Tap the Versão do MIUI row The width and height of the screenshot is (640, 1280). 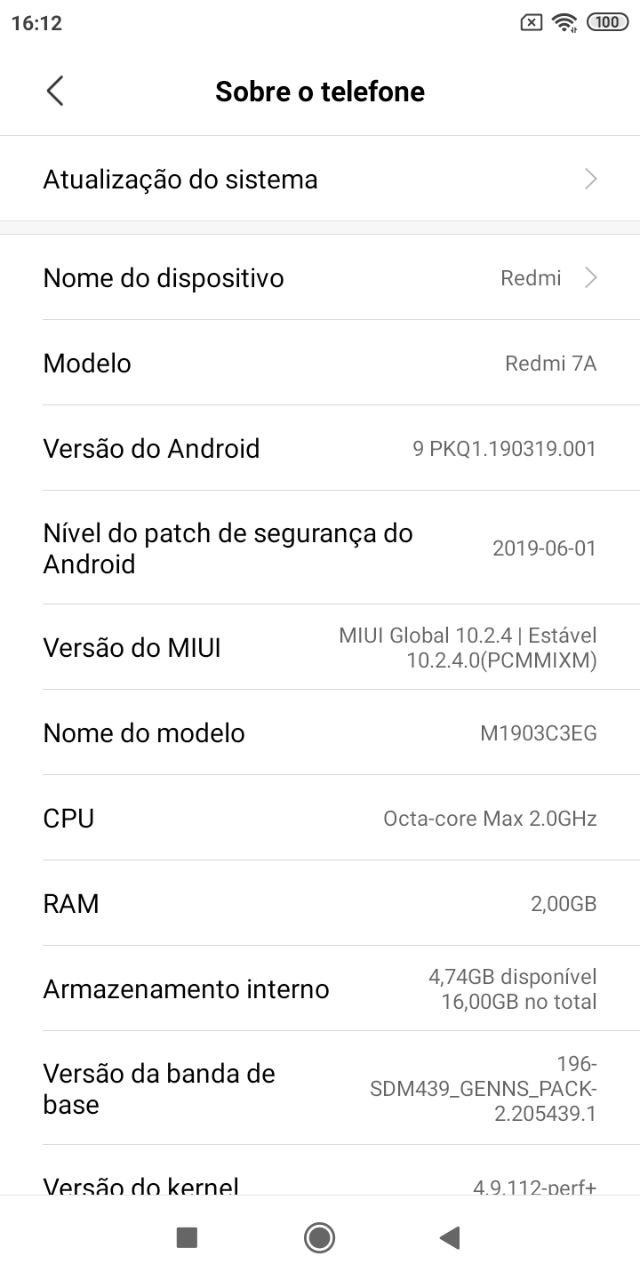320,647
